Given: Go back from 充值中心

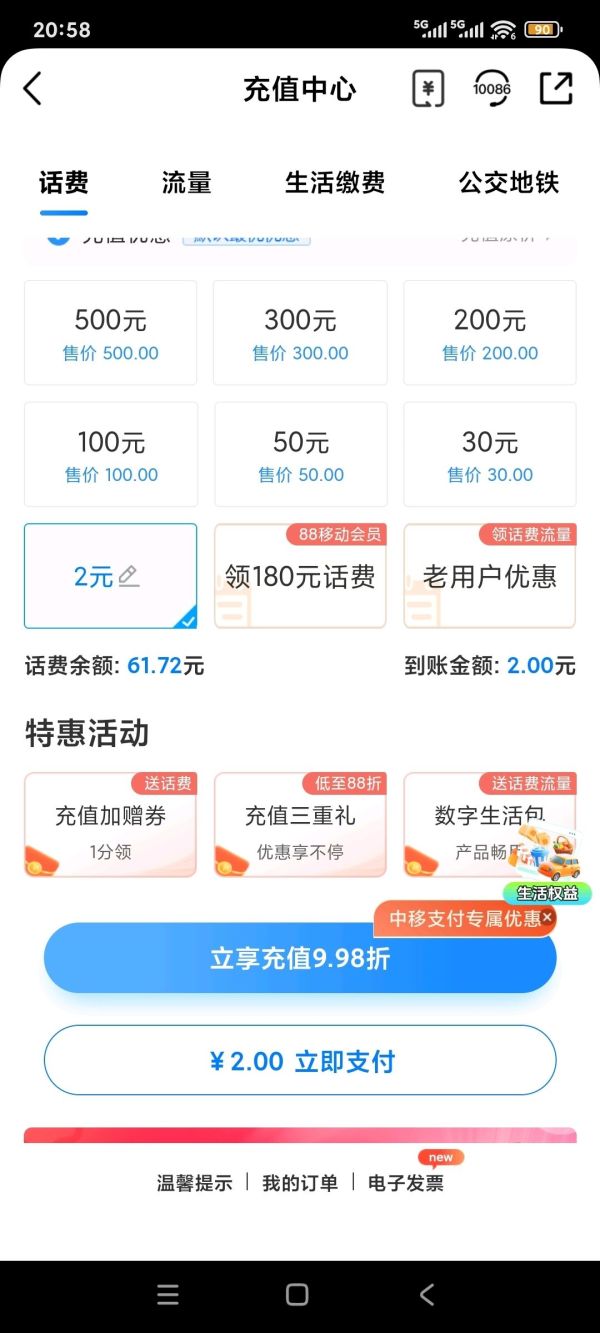Looking at the screenshot, I should click(x=33, y=89).
